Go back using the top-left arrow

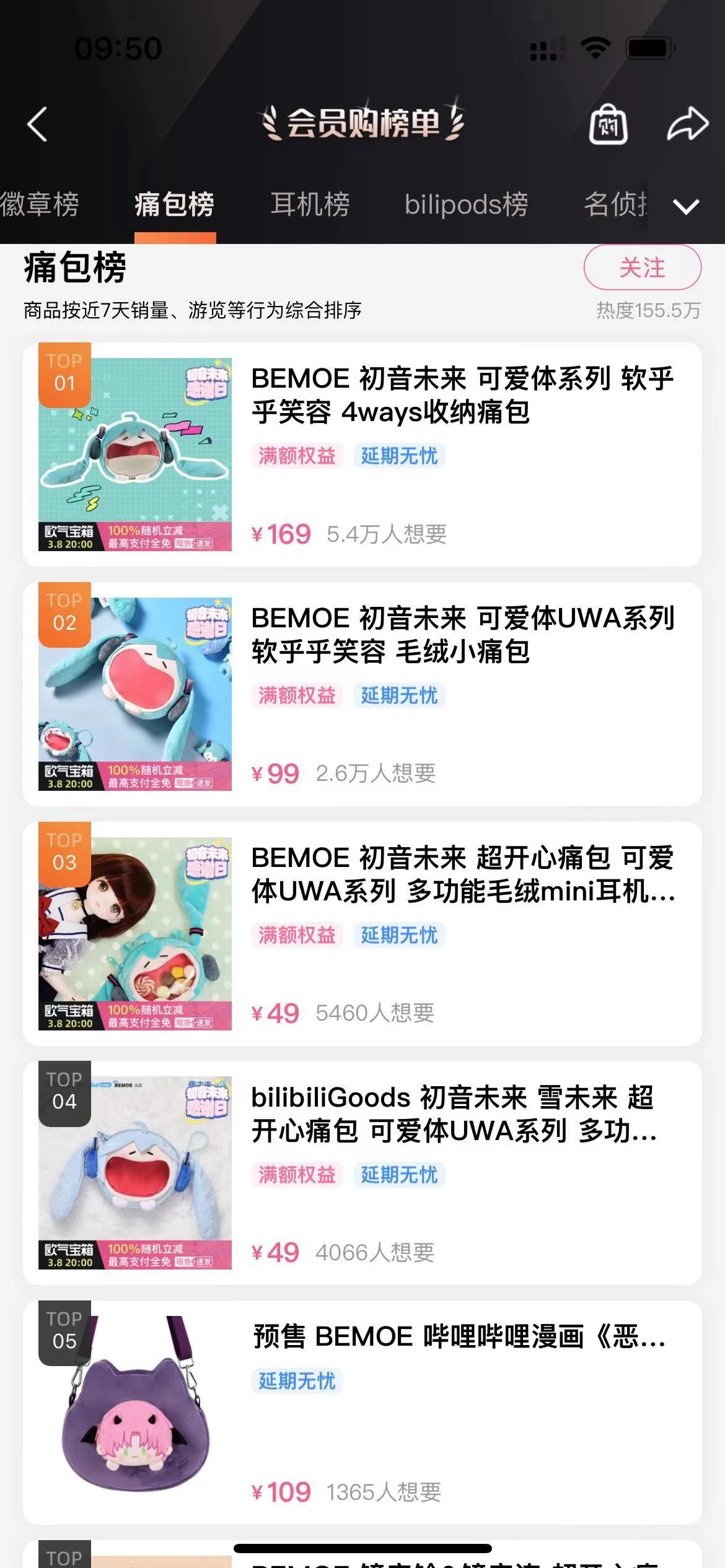37,124
